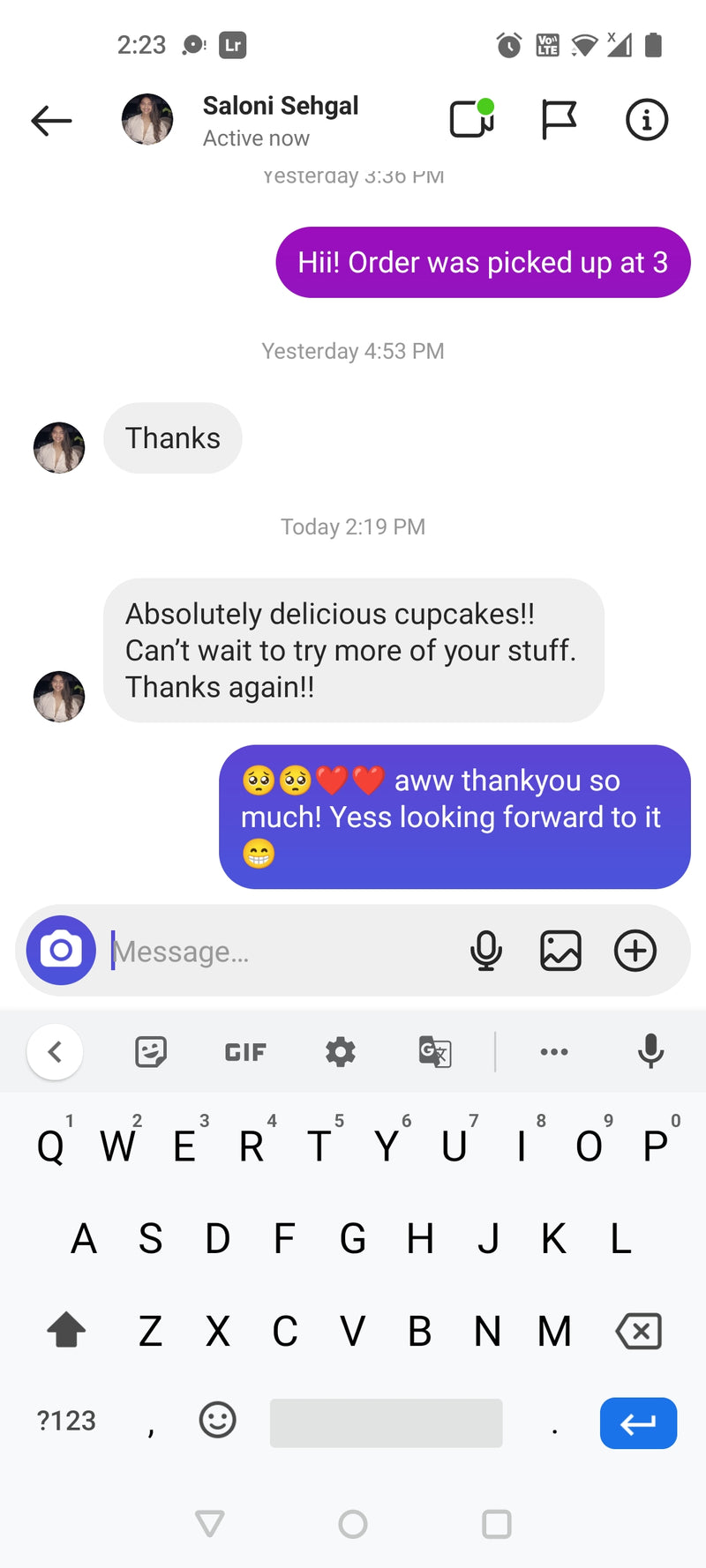
Task: Collapse the keyboard toolbar with the chevron
Action: click(55, 1052)
